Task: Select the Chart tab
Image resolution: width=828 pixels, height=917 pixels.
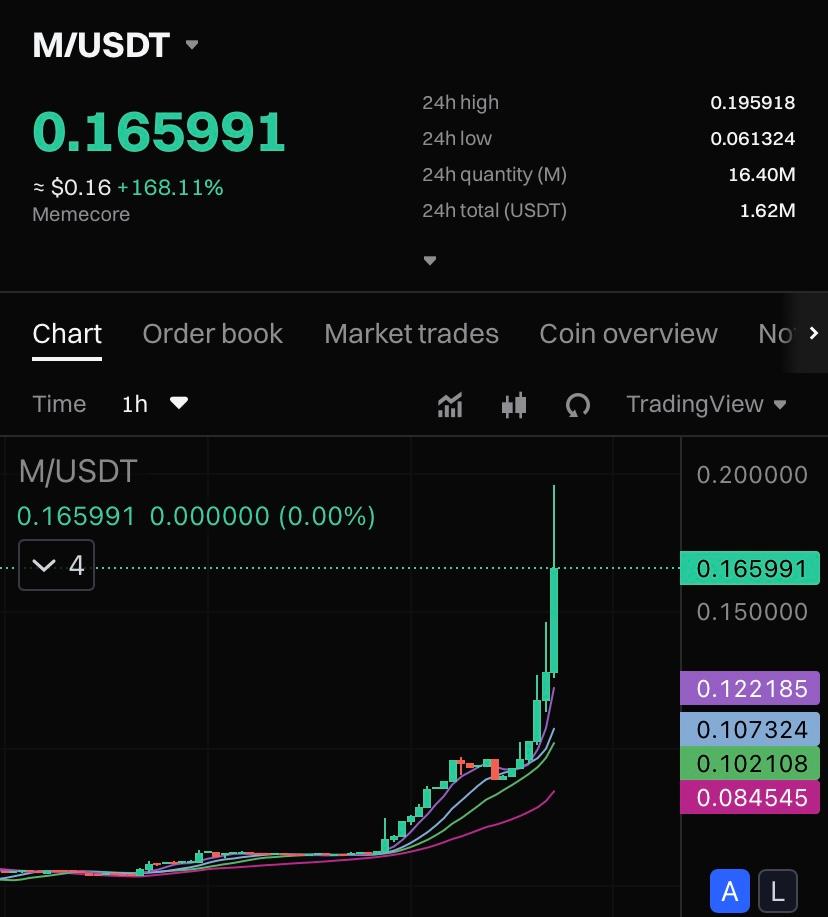Action: (x=67, y=334)
